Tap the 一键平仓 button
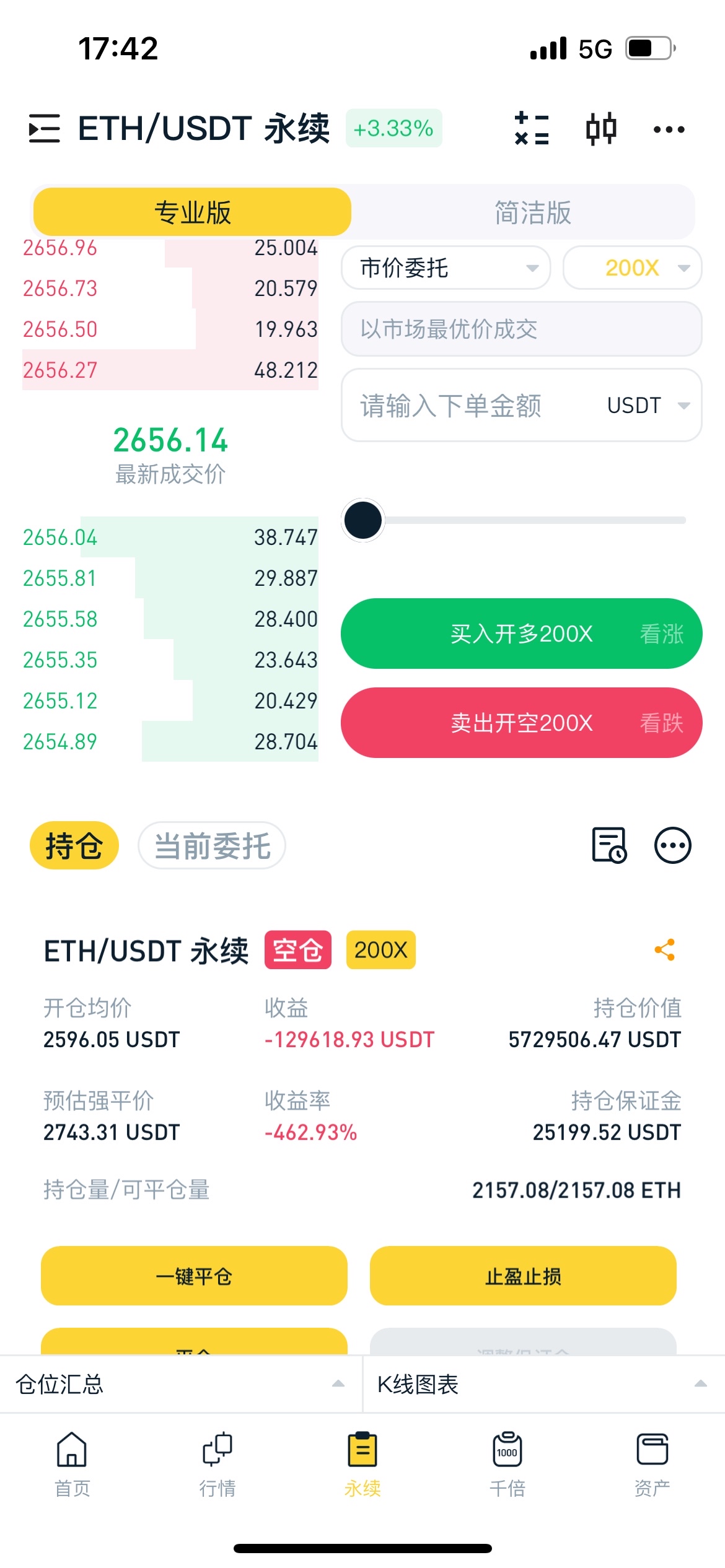Screen dimensions: 725x1568 coord(194,1276)
